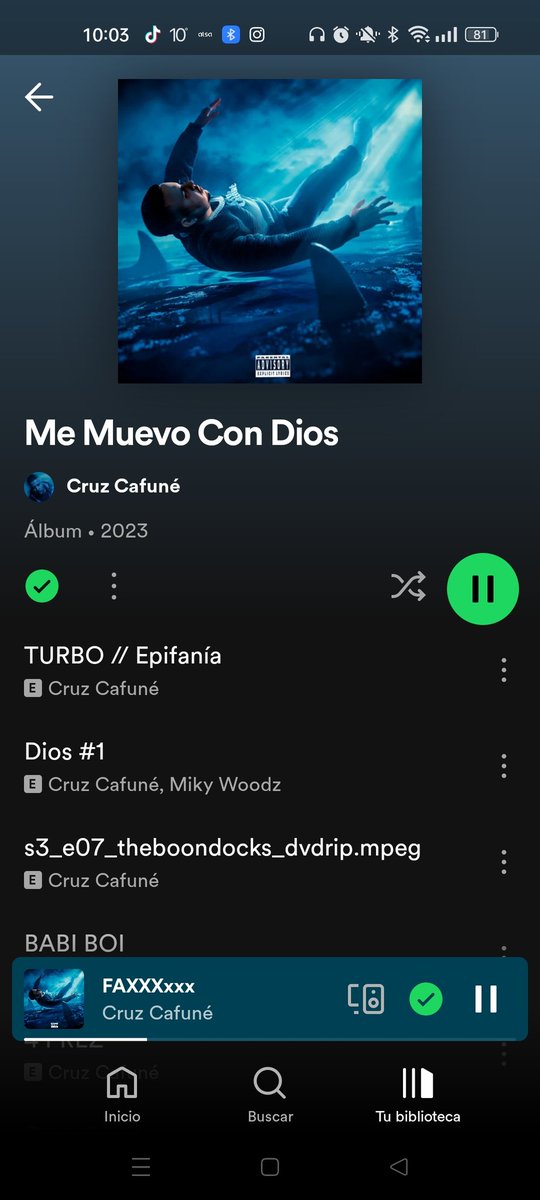This screenshot has height=1200, width=540.
Task: Pause FAXXXxxx from the mini player
Action: coord(486,999)
